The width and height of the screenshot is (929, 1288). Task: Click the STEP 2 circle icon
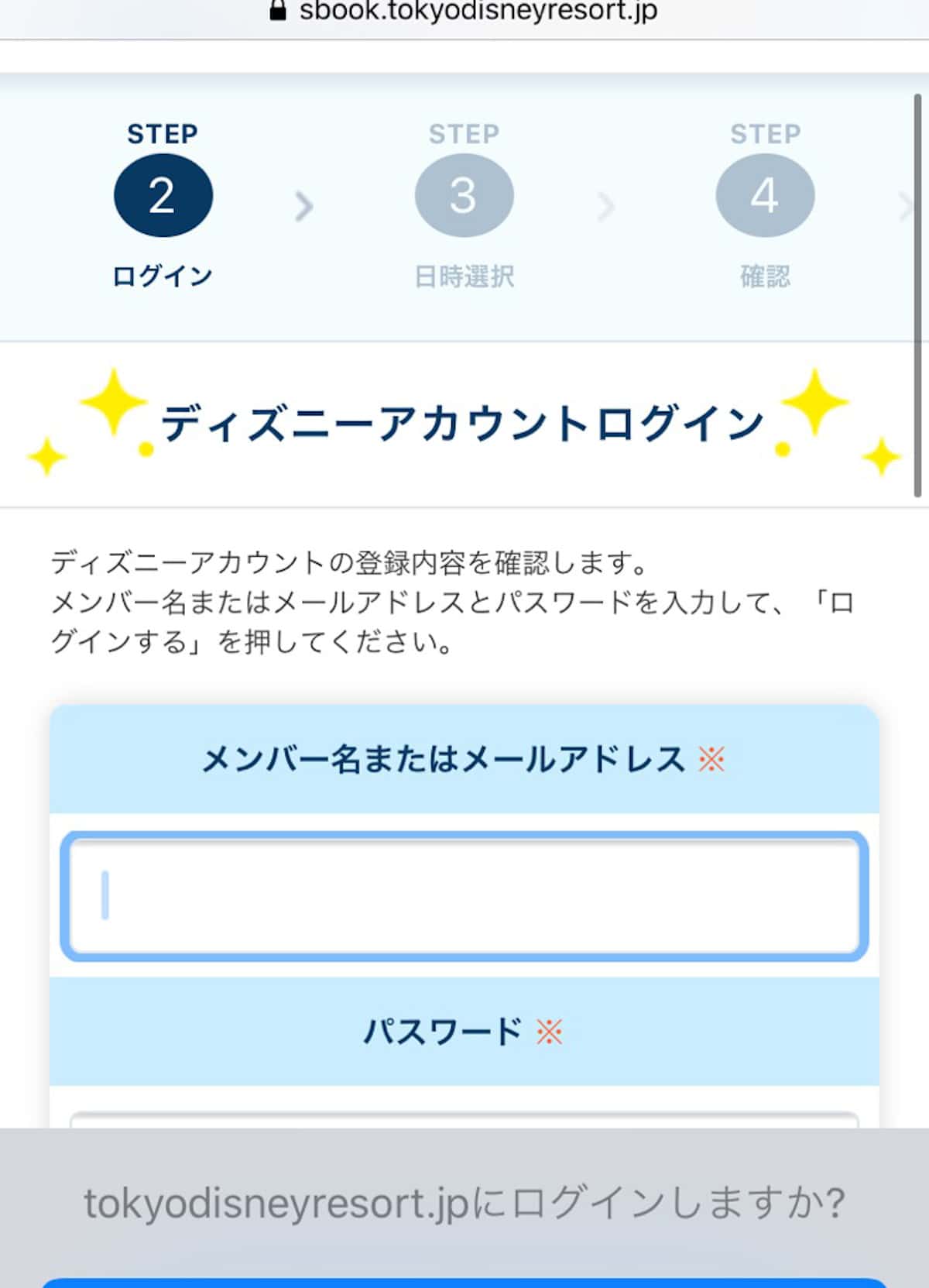[163, 195]
